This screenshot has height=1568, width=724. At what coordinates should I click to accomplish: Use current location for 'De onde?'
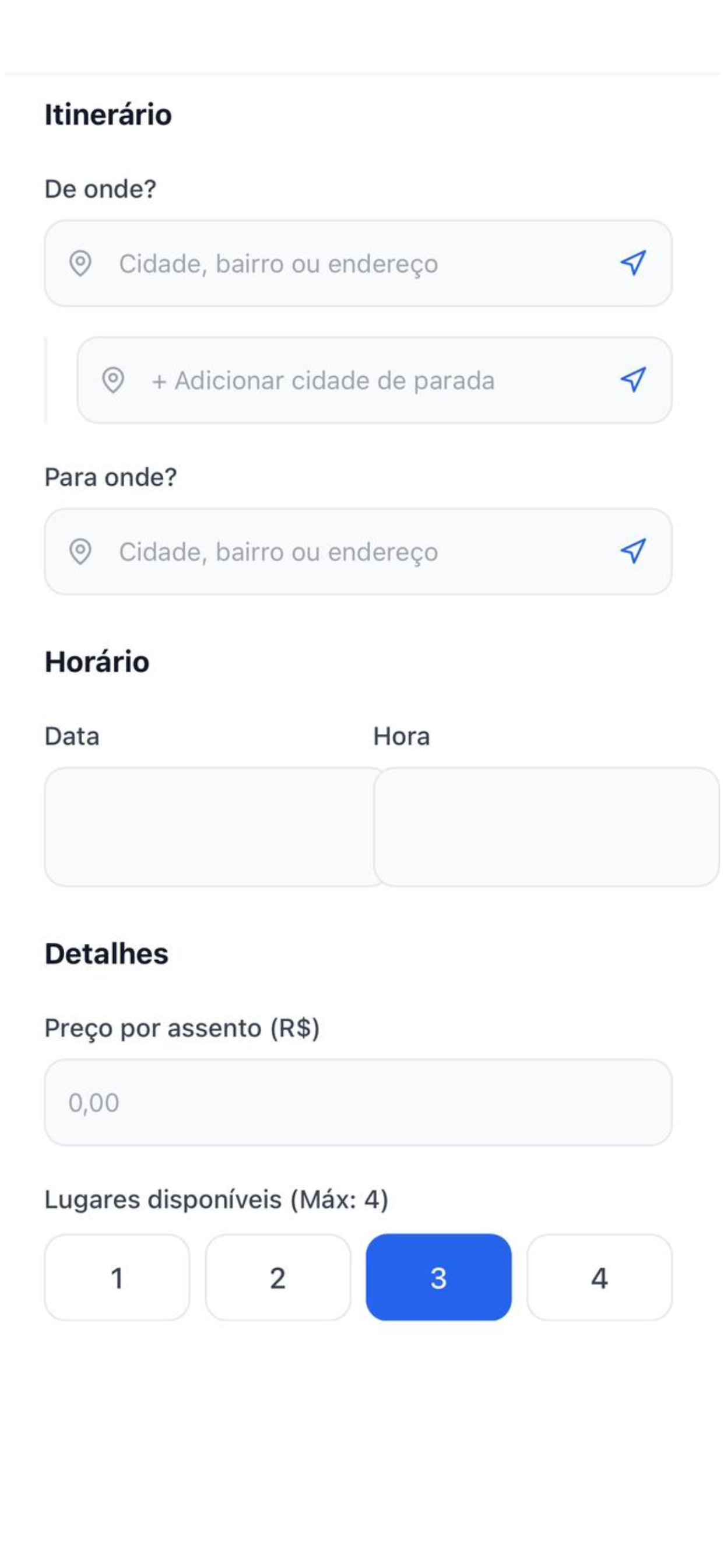pyautogui.click(x=632, y=263)
